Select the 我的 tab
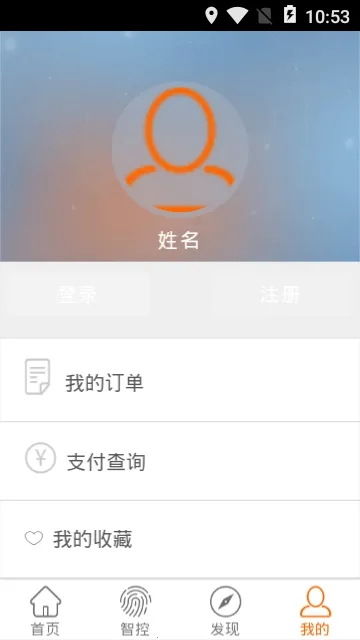The image size is (360, 640). point(315,611)
